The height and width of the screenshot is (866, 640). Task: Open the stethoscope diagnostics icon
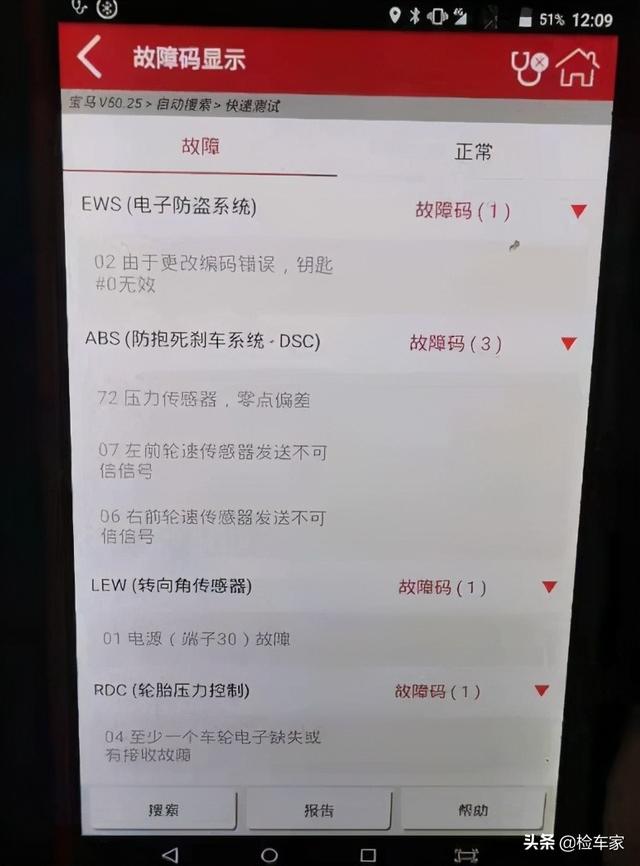tap(528, 66)
